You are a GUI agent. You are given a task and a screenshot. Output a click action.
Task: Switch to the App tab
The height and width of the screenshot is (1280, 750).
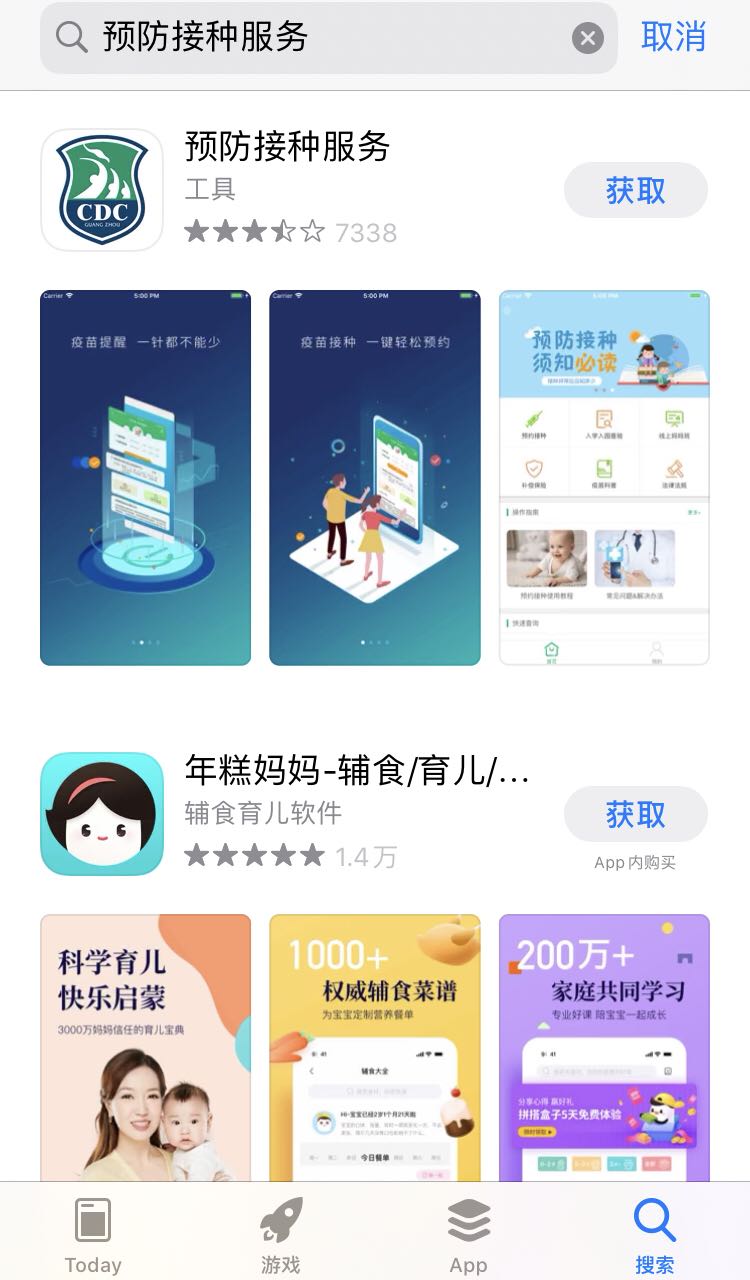pyautogui.click(x=468, y=1234)
